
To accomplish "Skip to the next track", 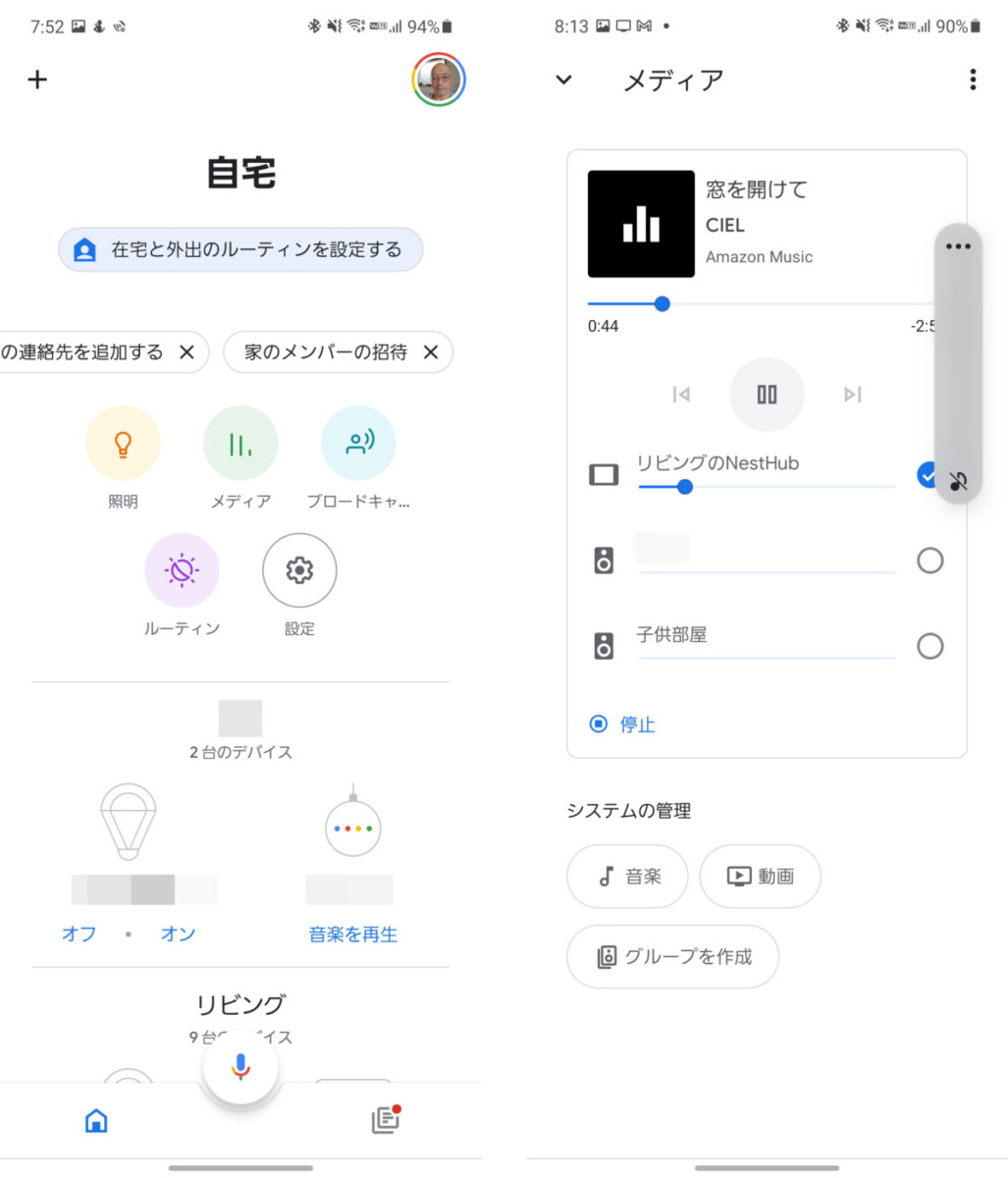I will tap(852, 395).
